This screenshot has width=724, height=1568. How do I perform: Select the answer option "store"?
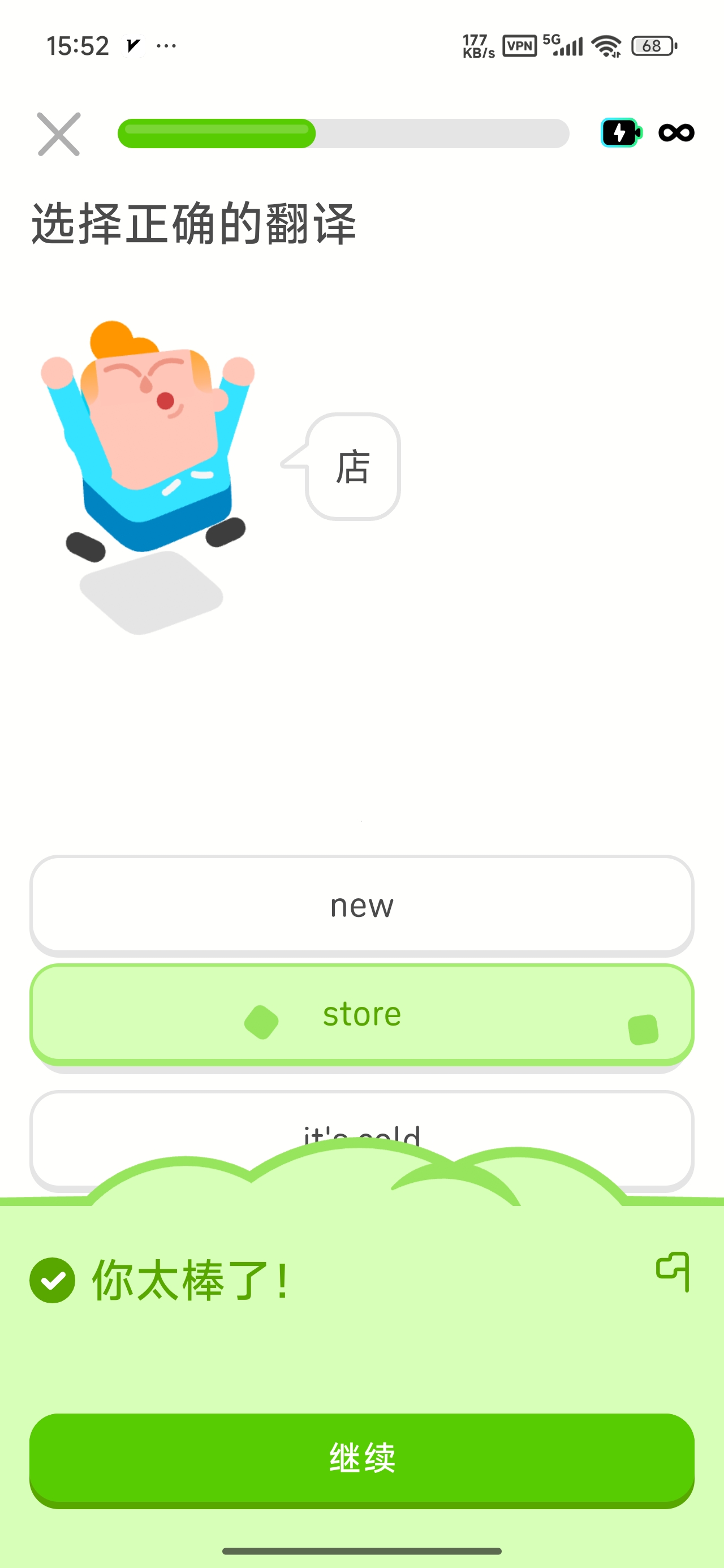pyautogui.click(x=361, y=1015)
